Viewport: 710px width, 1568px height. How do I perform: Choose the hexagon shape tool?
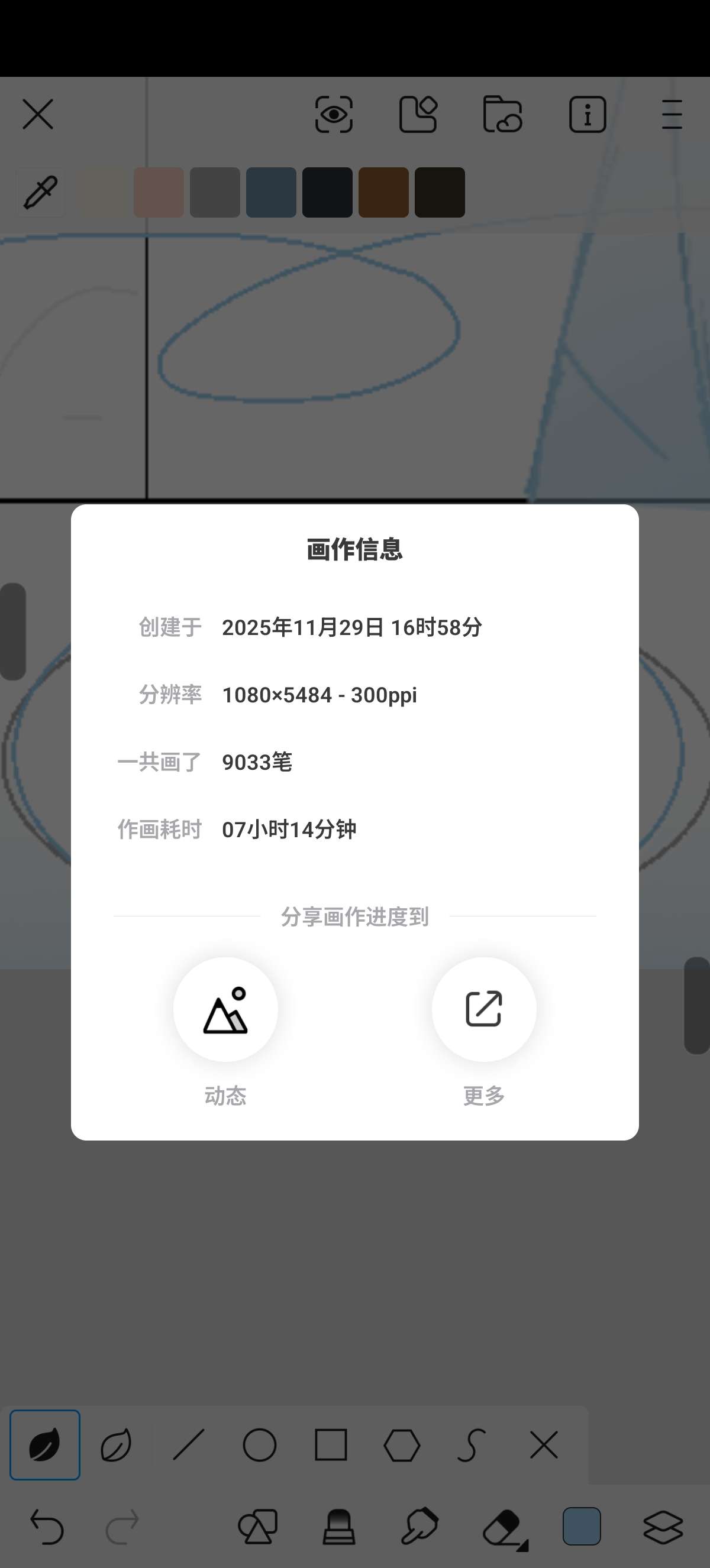coord(402,1444)
